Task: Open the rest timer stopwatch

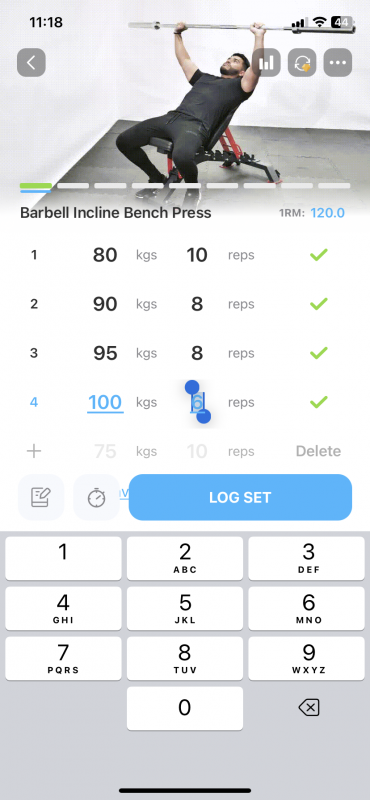Action: [x=96, y=497]
